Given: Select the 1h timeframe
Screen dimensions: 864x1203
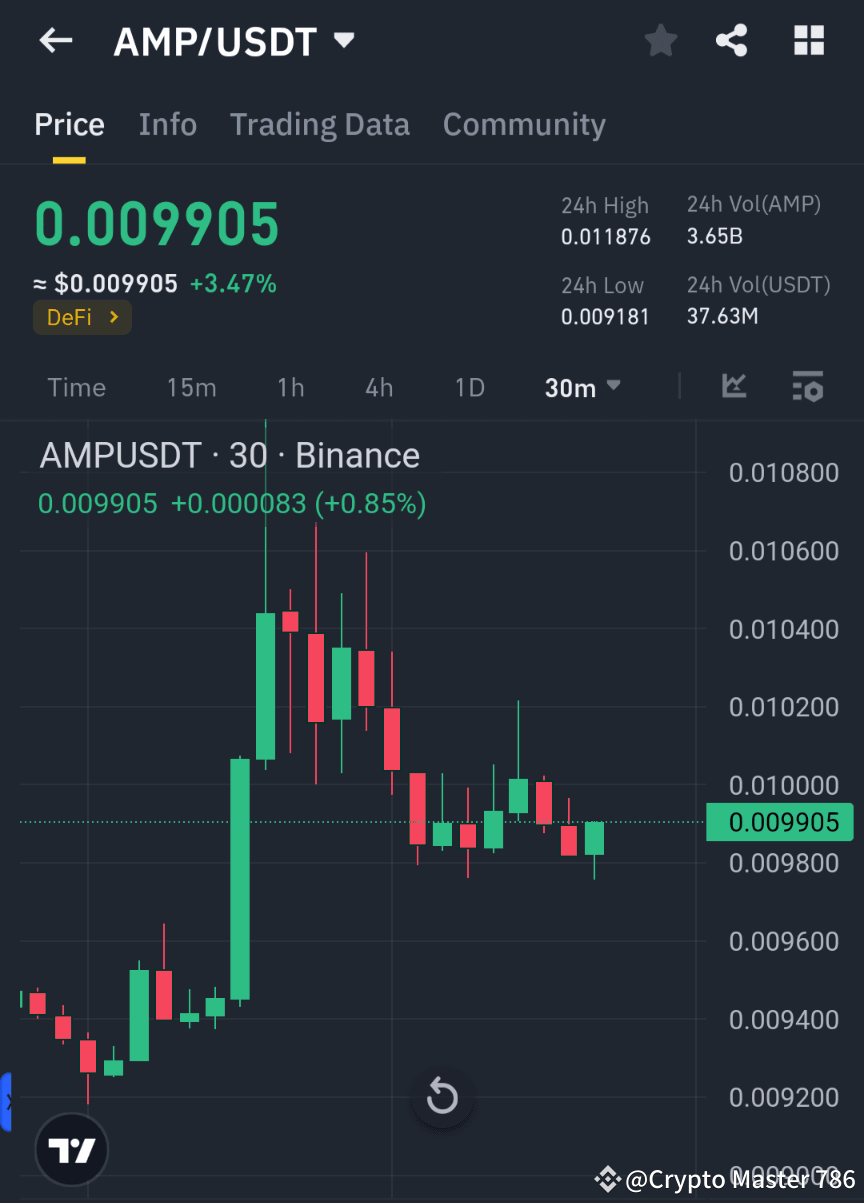Looking at the screenshot, I should (290, 388).
